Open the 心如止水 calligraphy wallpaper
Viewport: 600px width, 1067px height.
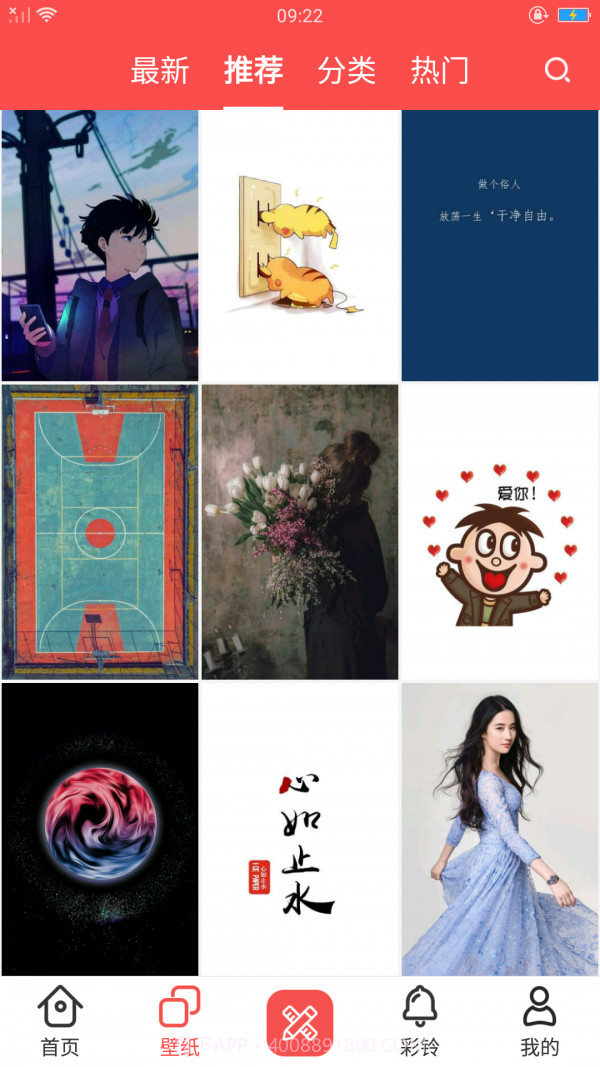(x=300, y=829)
